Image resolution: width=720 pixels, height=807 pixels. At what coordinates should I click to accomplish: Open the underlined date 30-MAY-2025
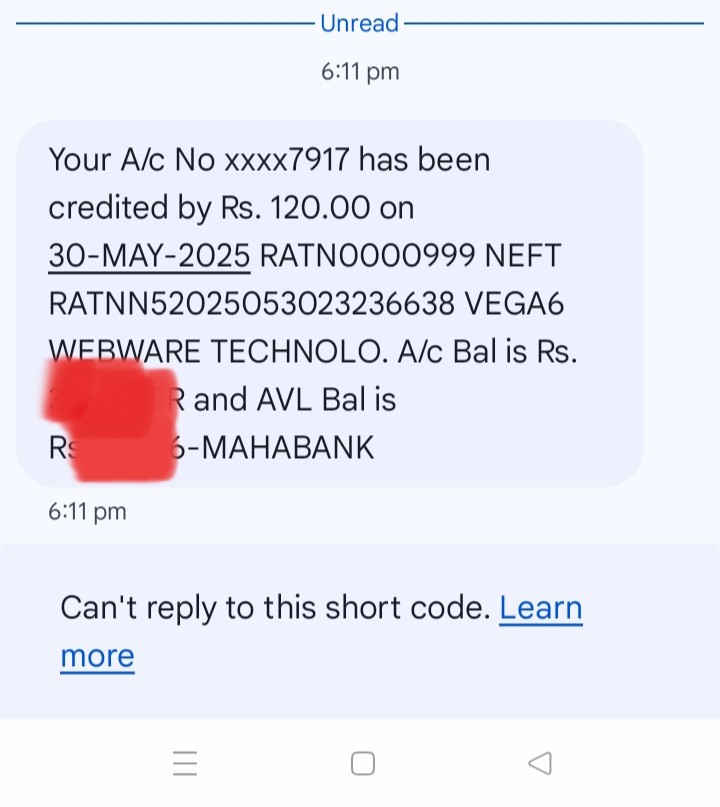149,256
